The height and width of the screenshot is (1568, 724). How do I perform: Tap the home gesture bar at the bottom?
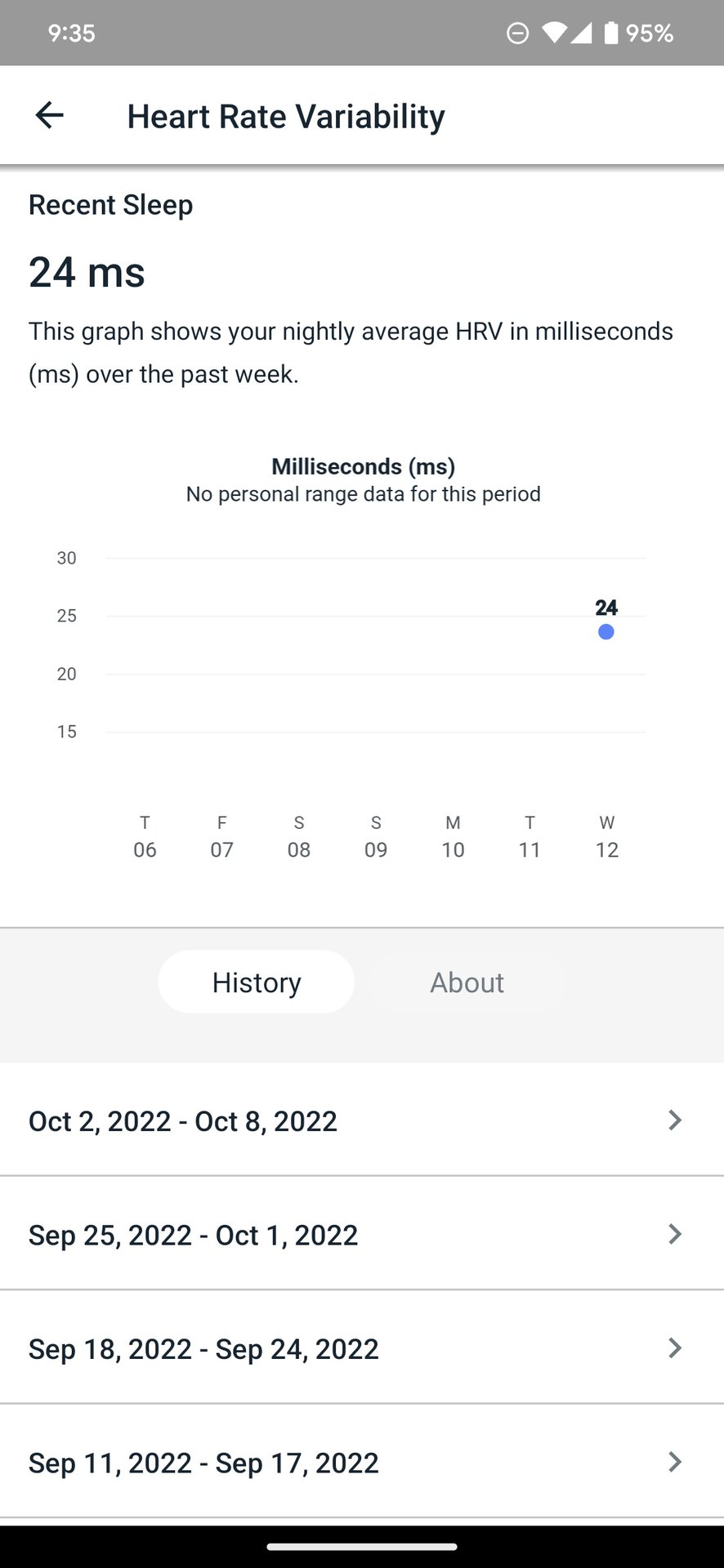(362, 1542)
